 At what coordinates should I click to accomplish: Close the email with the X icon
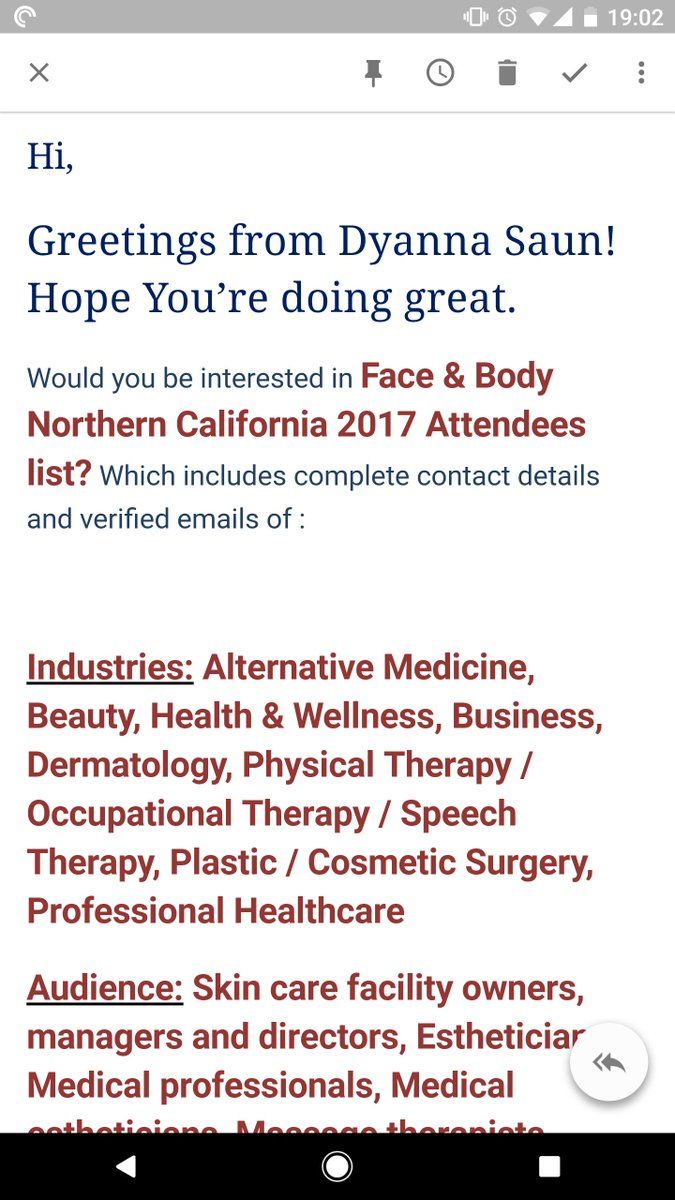[x=39, y=72]
